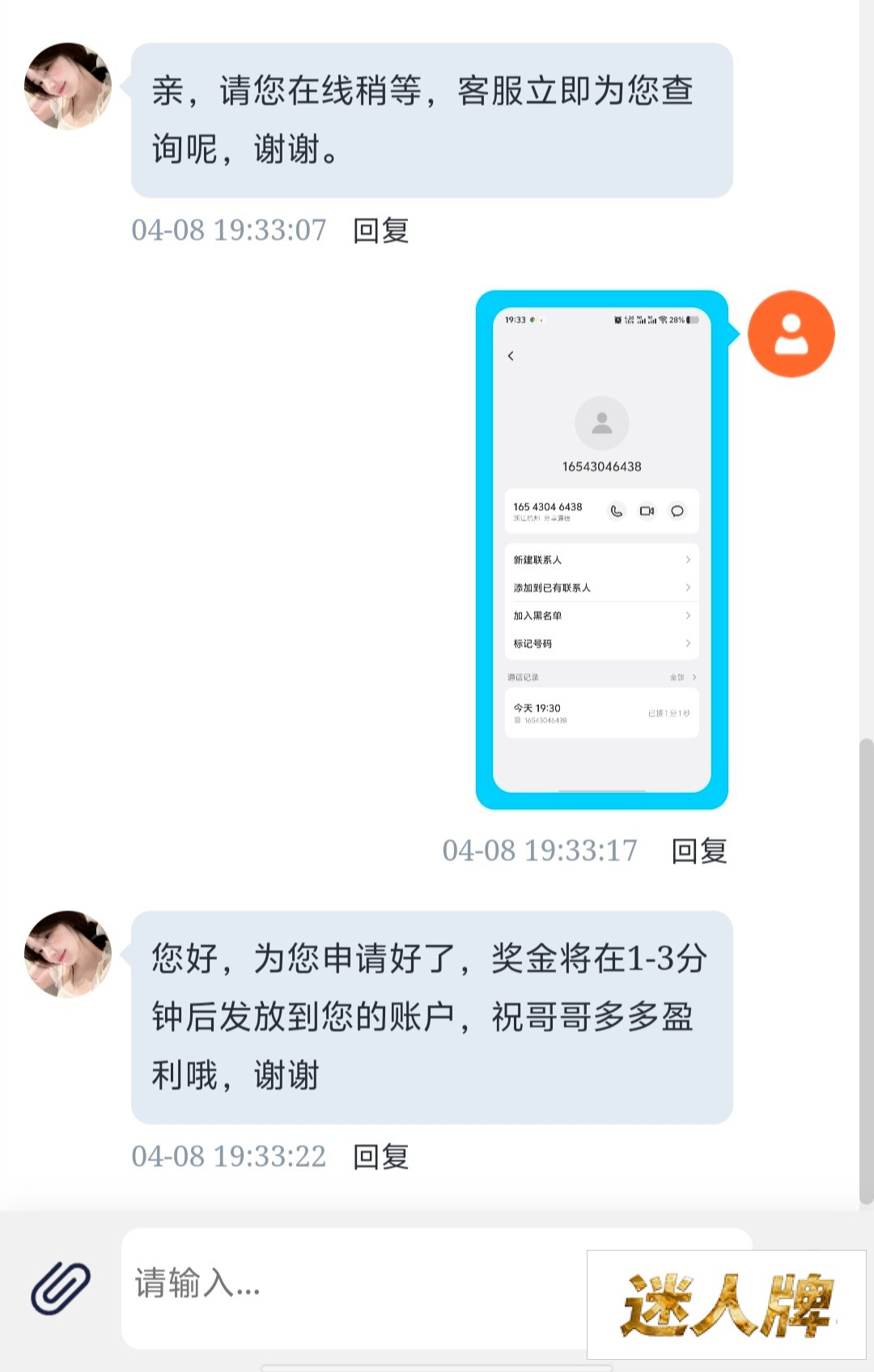This screenshot has width=874, height=1372.
Task: Open the sent contact screenshot image
Action: [x=601, y=550]
